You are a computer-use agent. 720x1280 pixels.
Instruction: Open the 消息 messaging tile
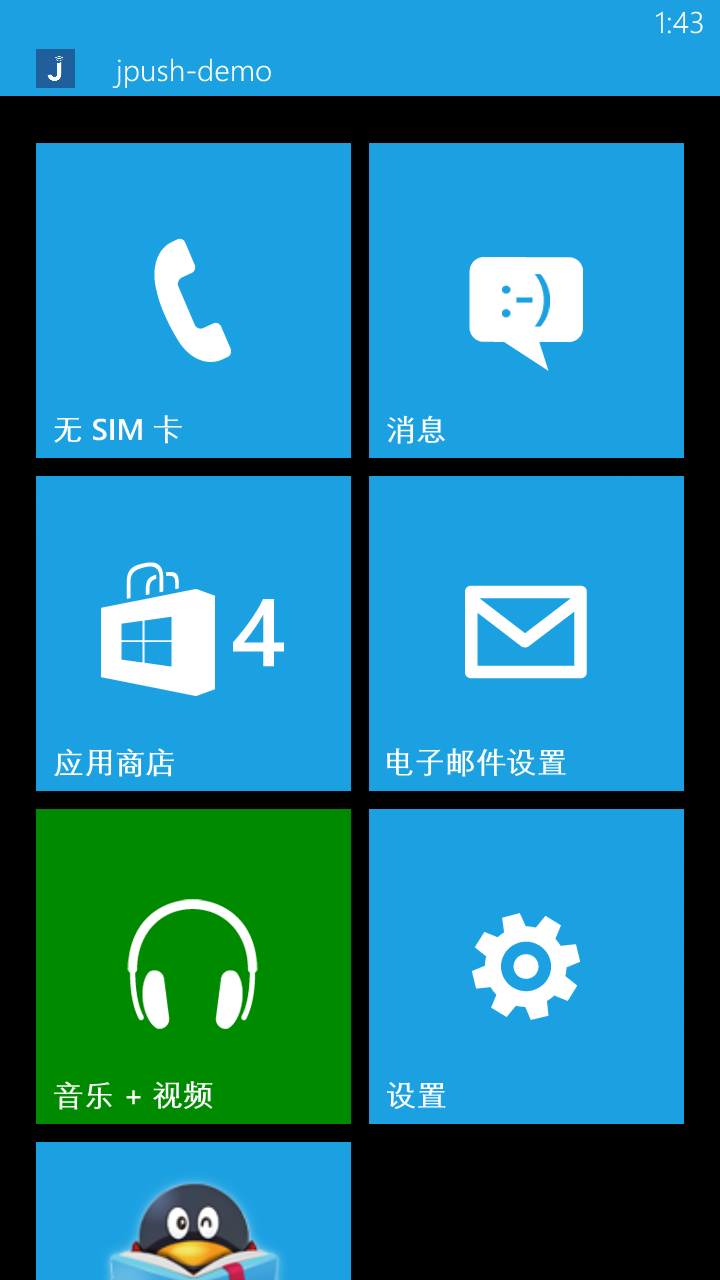coord(526,300)
